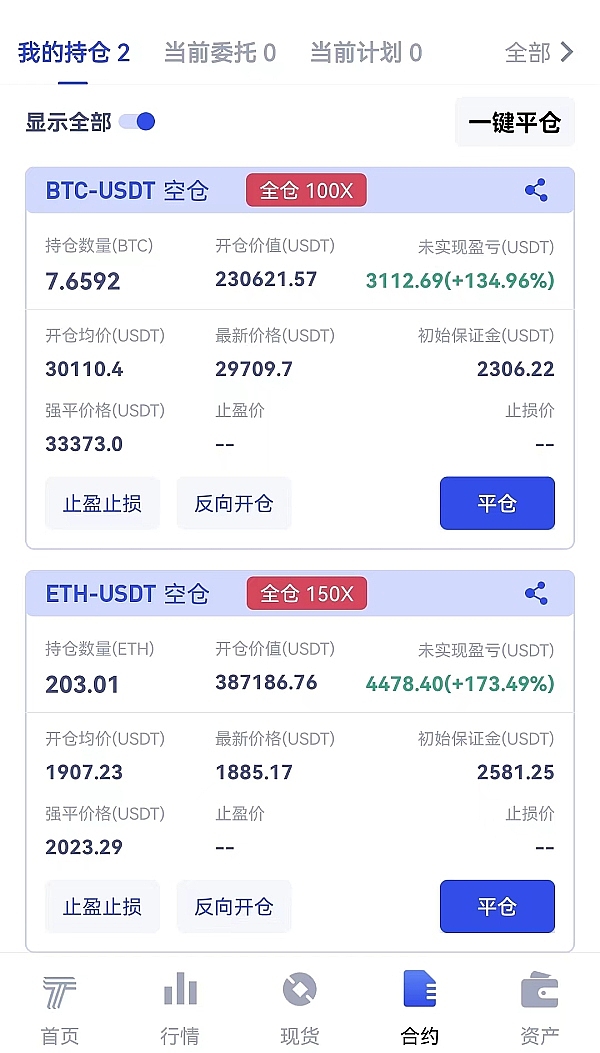
Task: Switch to the 现货 spot tab
Action: (x=300, y=1008)
